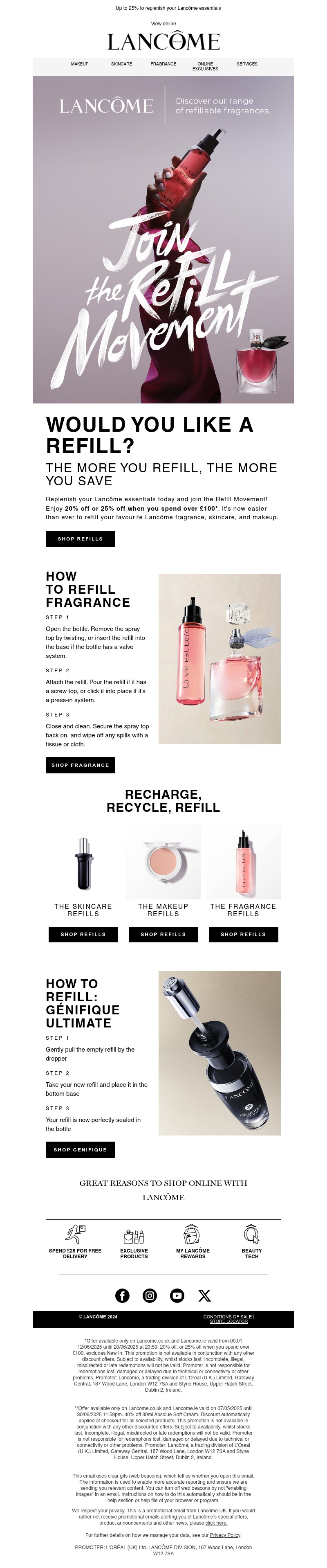This screenshot has width=327, height=1568.
Task: Shop refills under The Skincare Refills
Action: click(x=83, y=934)
